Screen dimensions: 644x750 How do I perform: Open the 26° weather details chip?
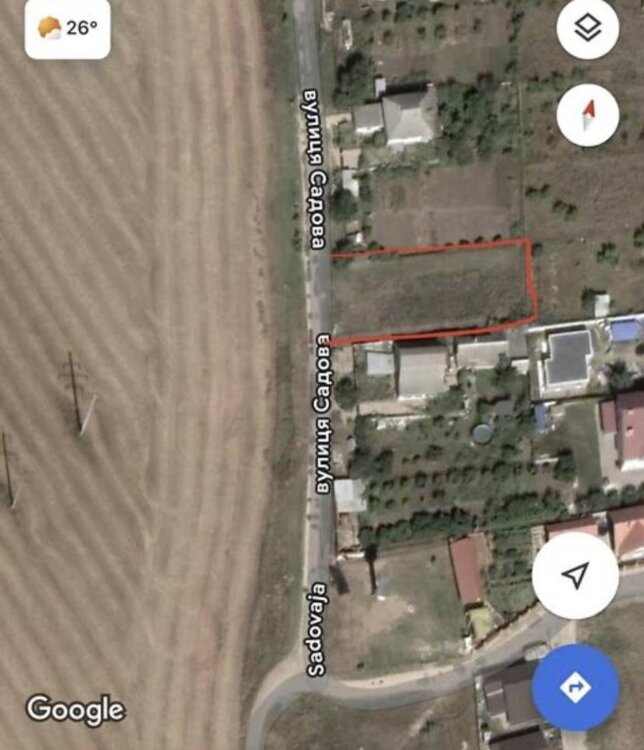[x=68, y=28]
